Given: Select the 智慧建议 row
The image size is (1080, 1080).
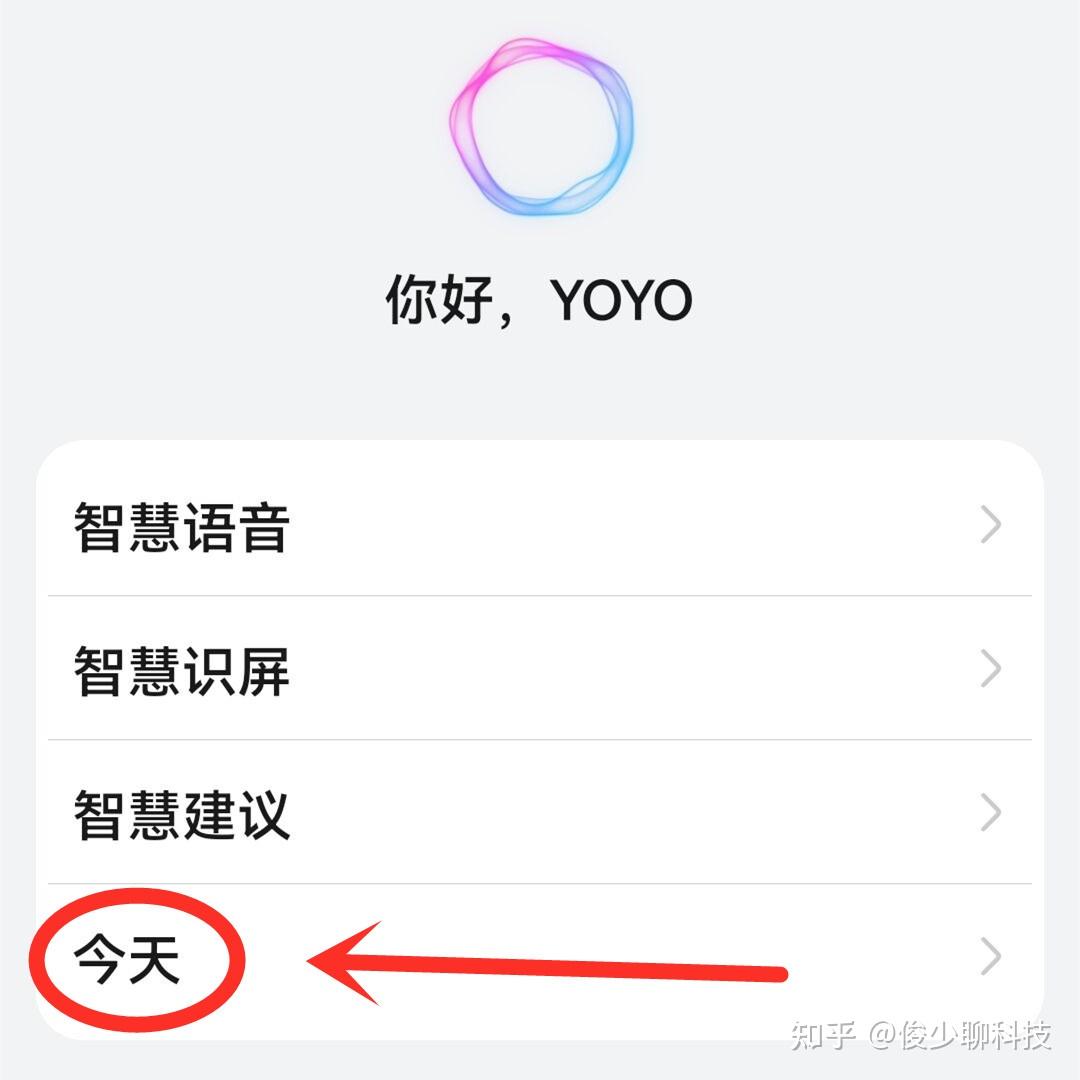Looking at the screenshot, I should click(x=538, y=813).
